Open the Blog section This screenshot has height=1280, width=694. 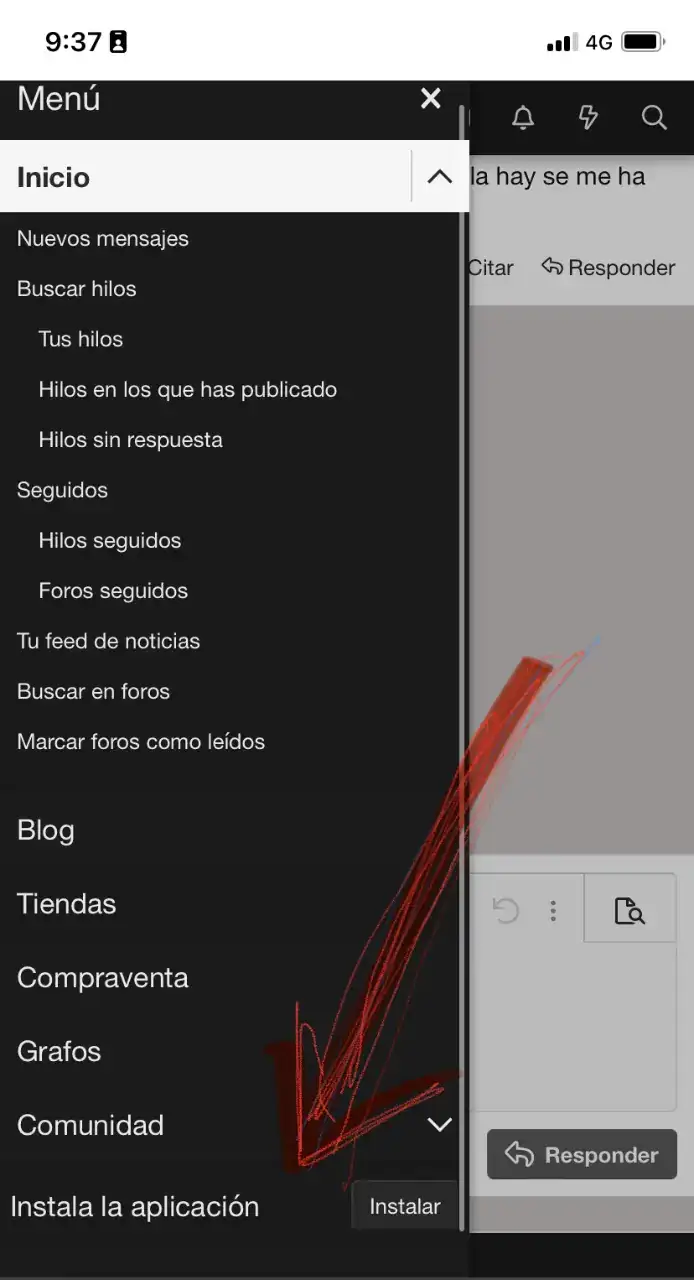point(46,830)
